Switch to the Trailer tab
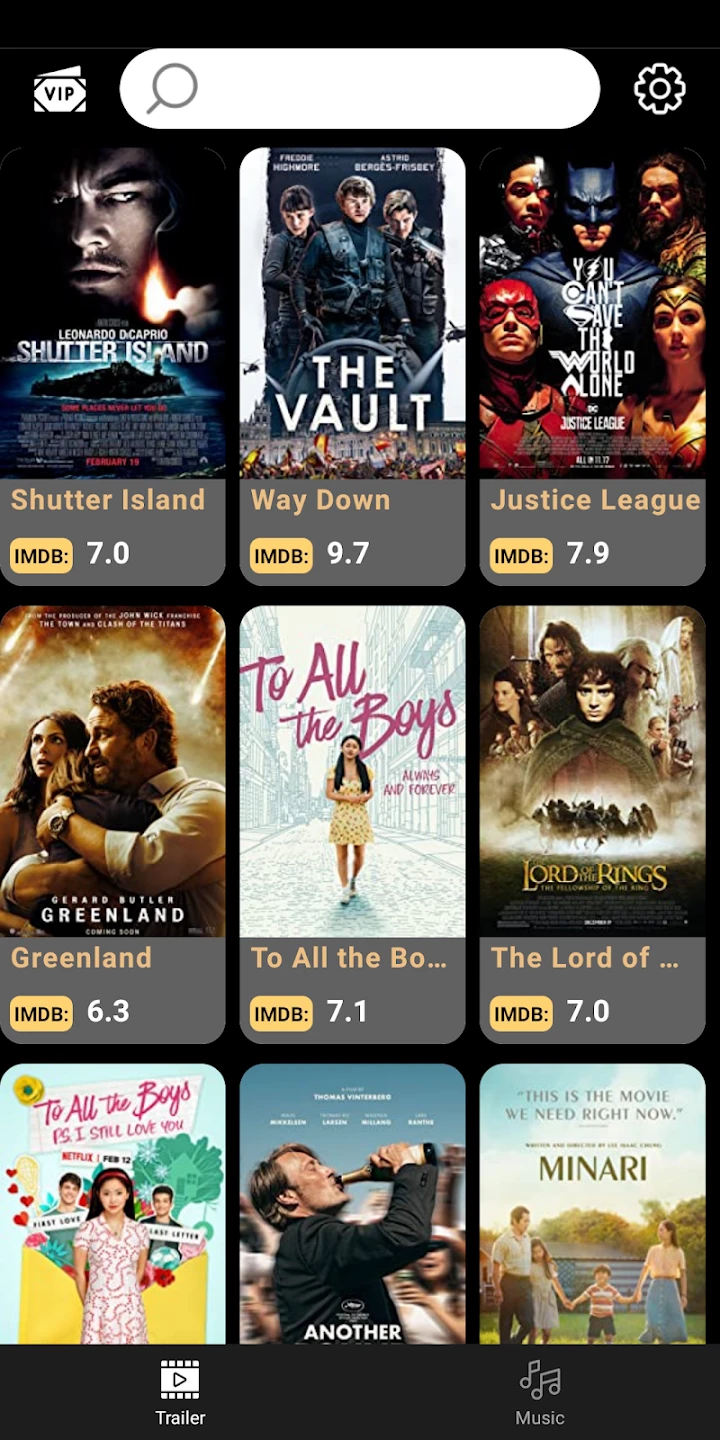 click(180, 1392)
